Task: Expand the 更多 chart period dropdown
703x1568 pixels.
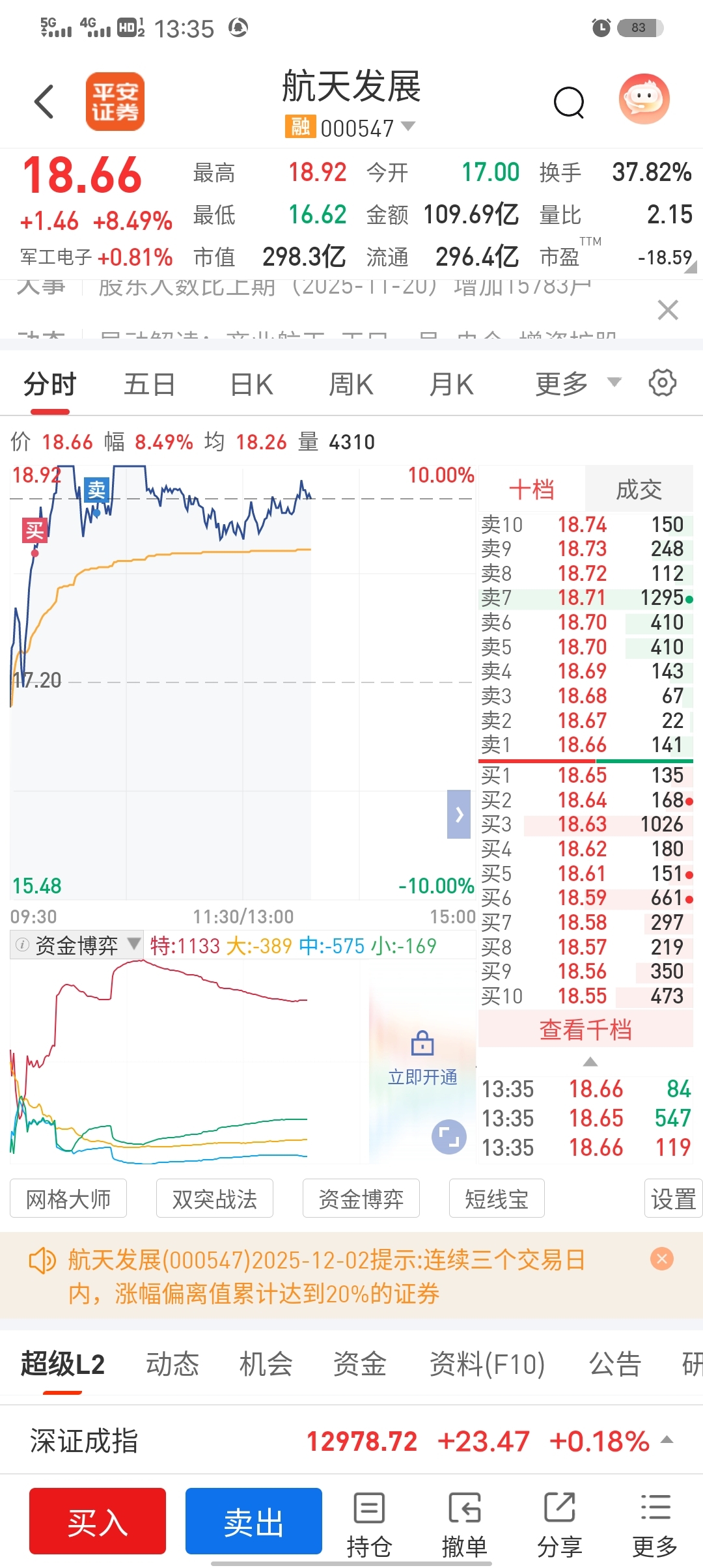Action: [576, 384]
